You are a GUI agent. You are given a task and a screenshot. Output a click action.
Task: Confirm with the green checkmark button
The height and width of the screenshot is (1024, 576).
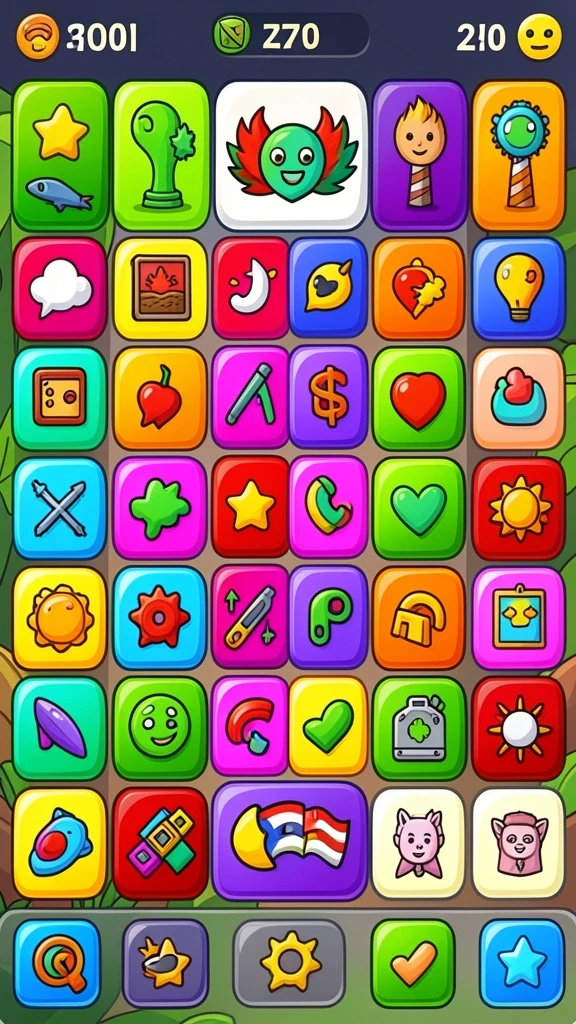click(413, 964)
